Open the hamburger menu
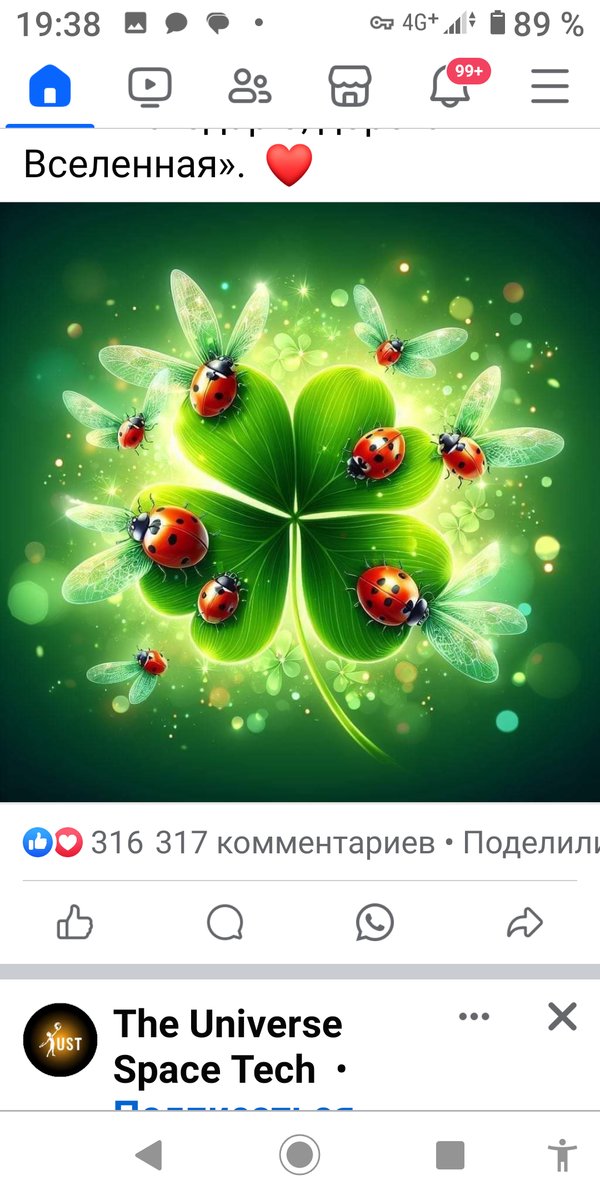Screen dimensions: 600x1200 pos(549,88)
